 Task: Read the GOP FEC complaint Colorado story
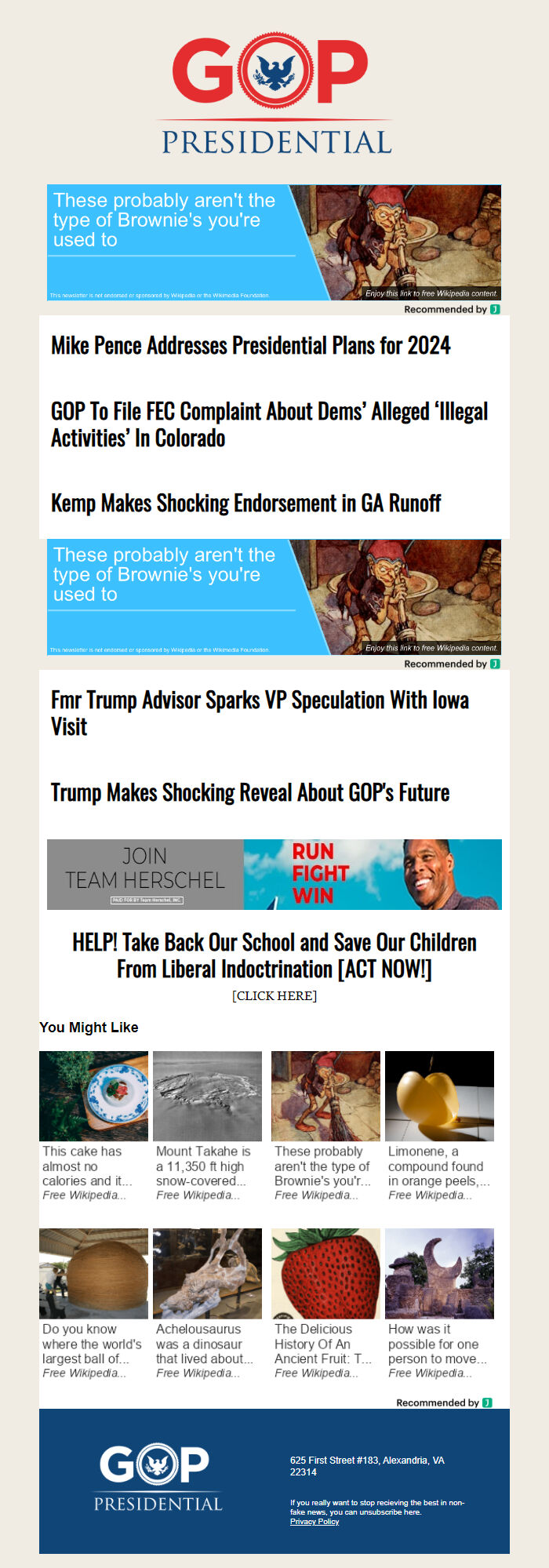269,424
